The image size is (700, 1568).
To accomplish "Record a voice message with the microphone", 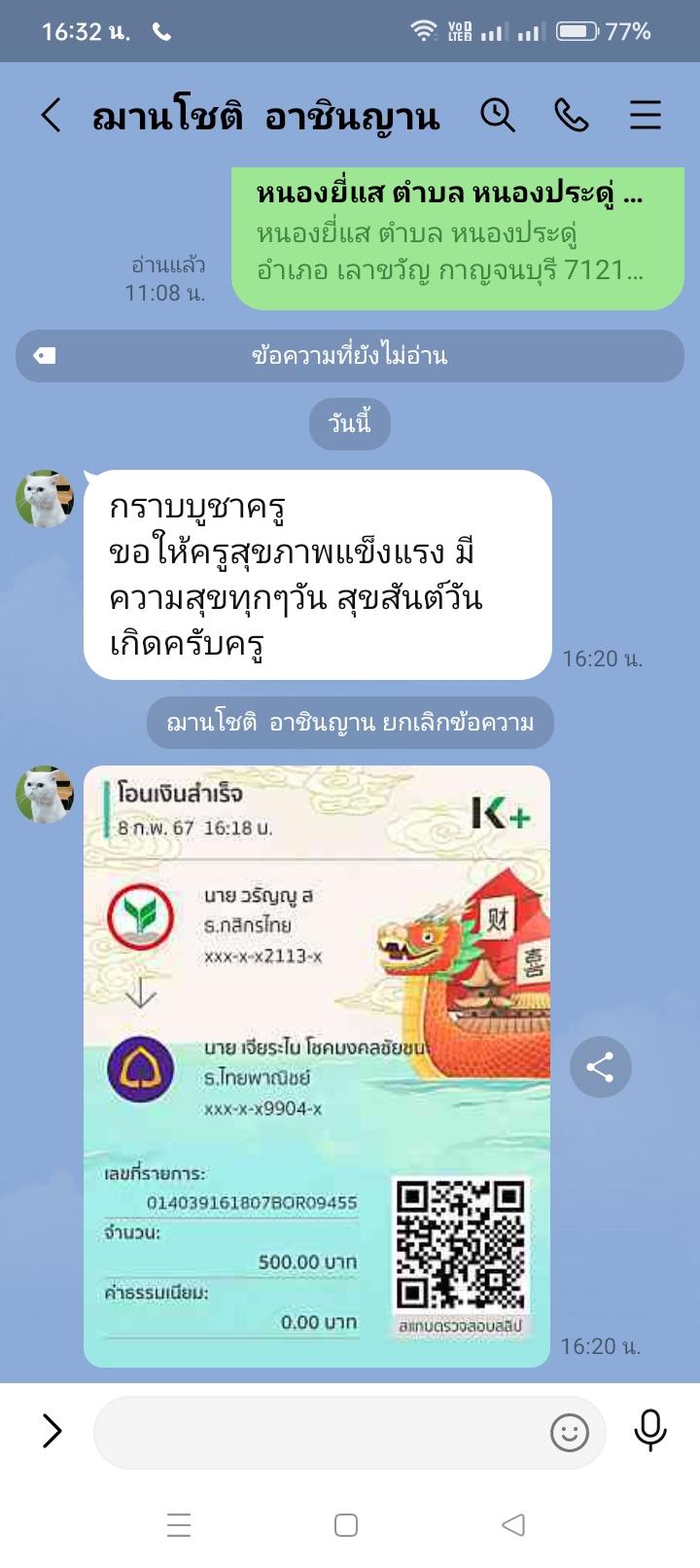I will click(649, 1431).
